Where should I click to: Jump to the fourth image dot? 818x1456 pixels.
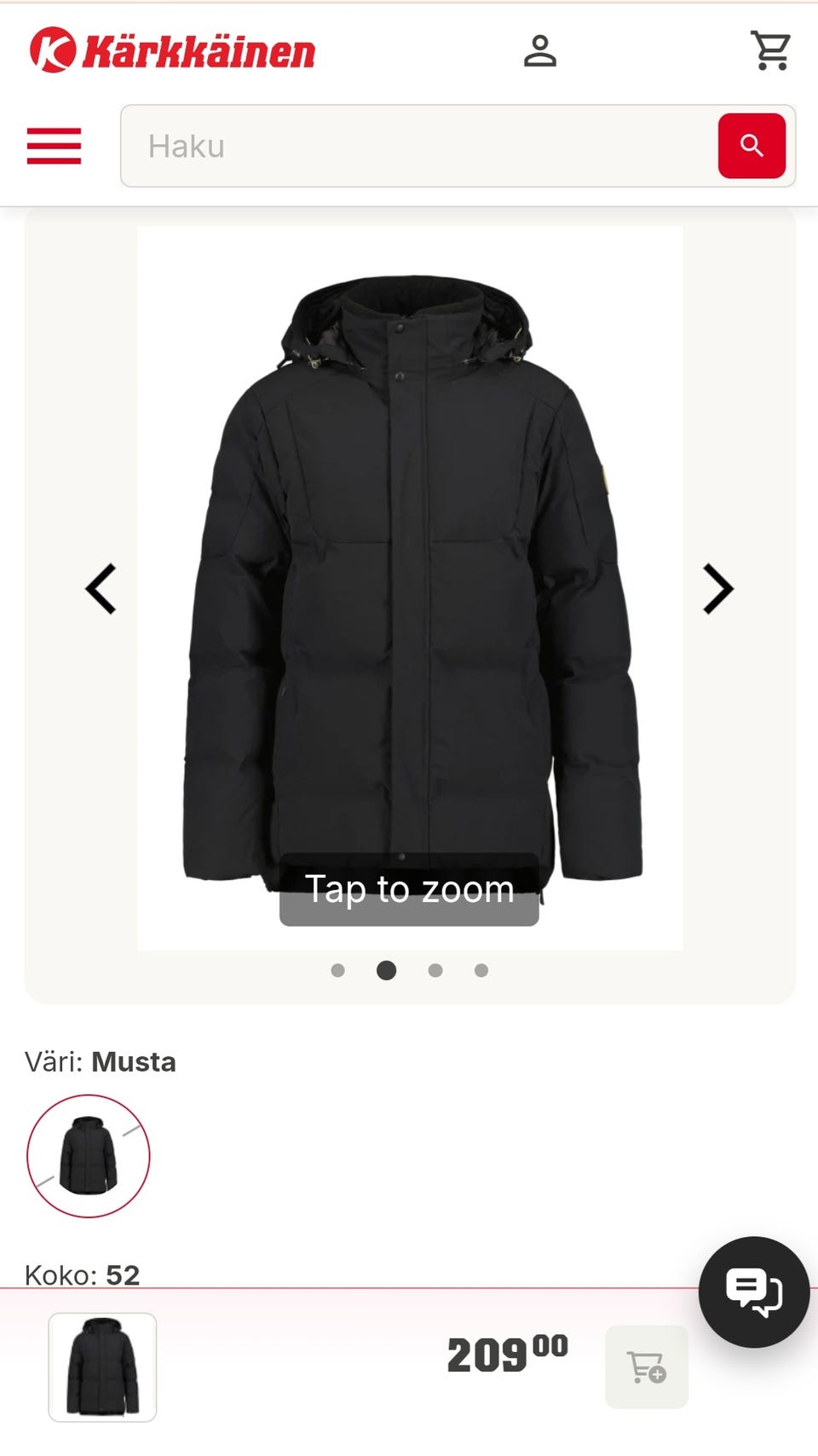481,970
